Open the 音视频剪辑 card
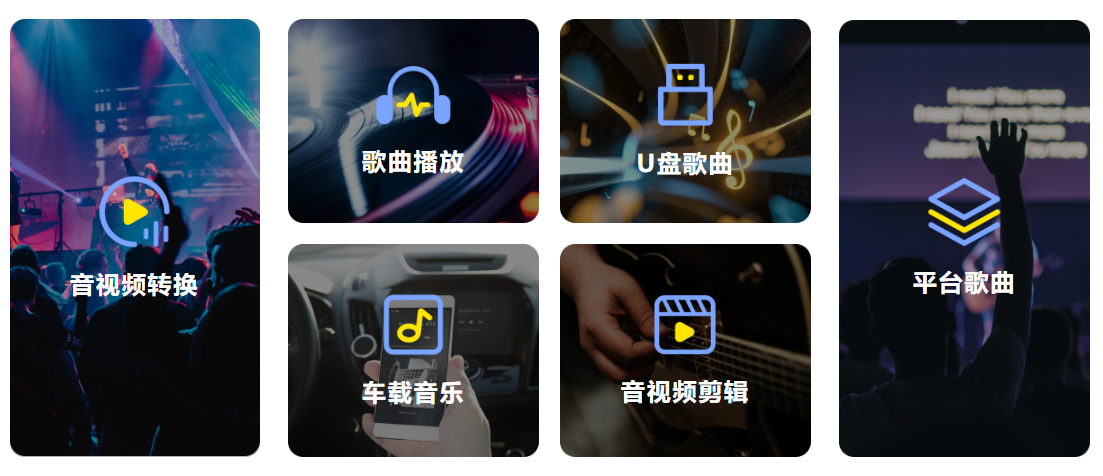The height and width of the screenshot is (476, 1103). 685,350
